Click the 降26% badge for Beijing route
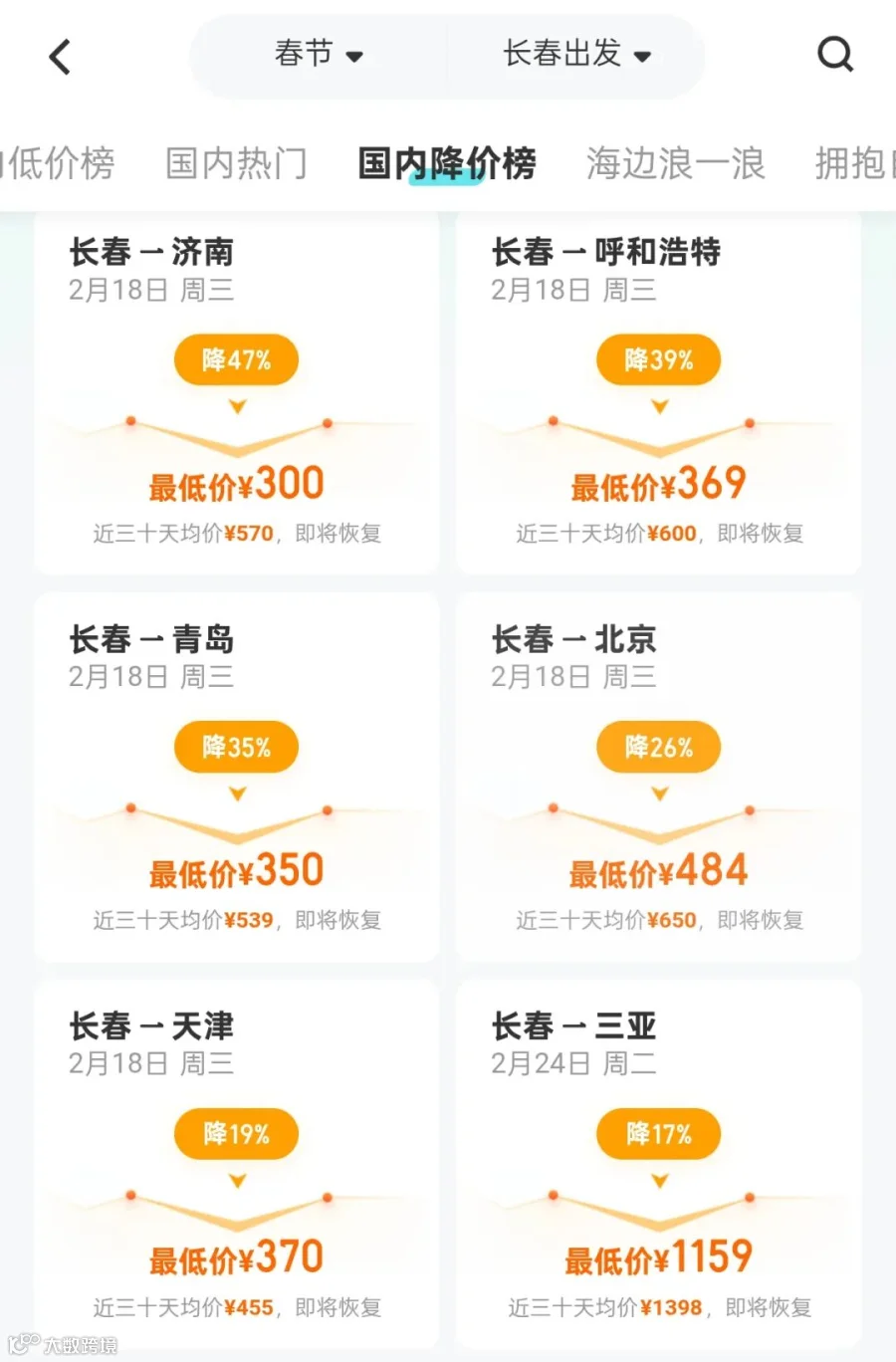This screenshot has width=896, height=1362. (659, 747)
